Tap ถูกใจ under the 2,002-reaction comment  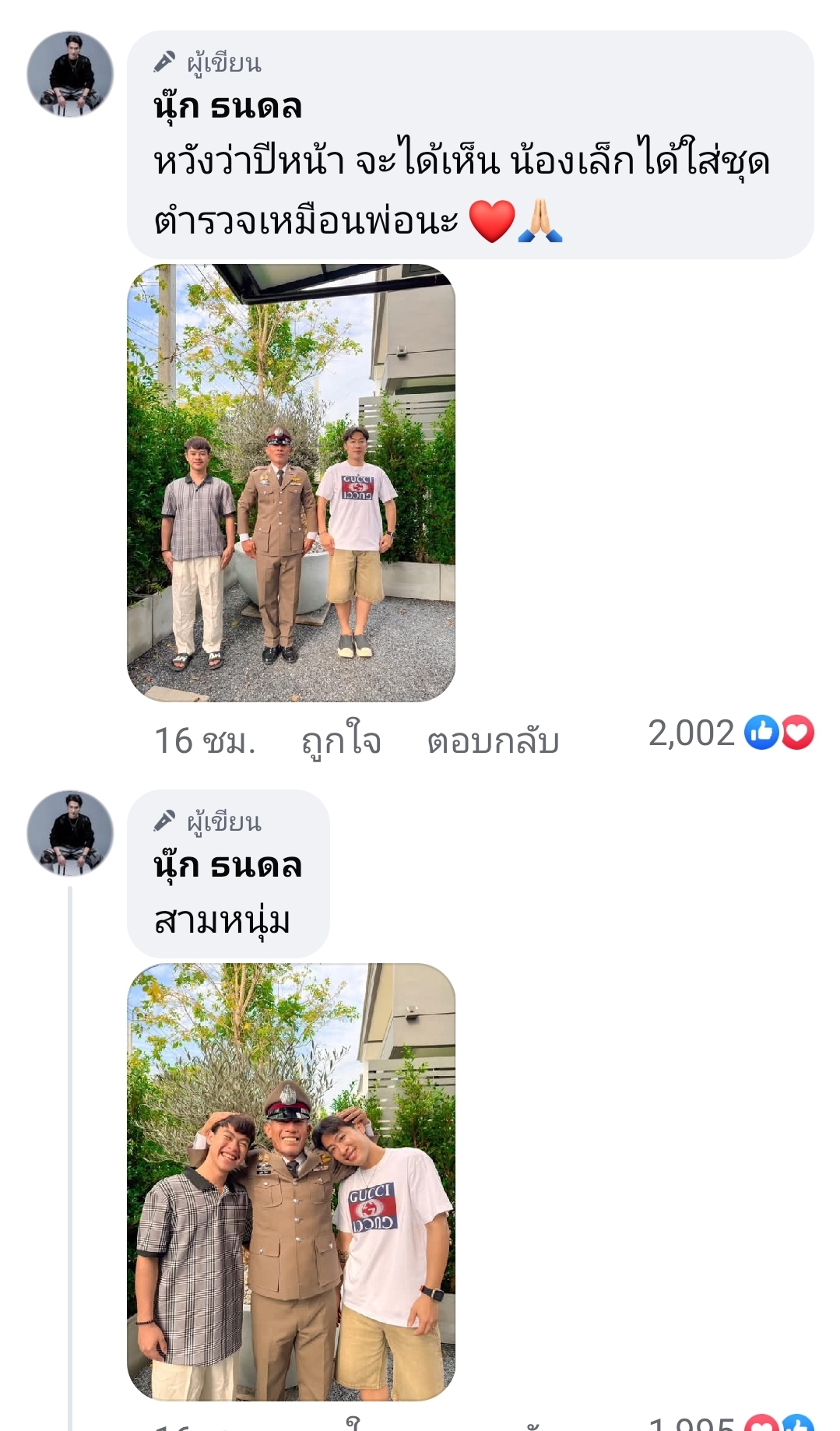(341, 740)
